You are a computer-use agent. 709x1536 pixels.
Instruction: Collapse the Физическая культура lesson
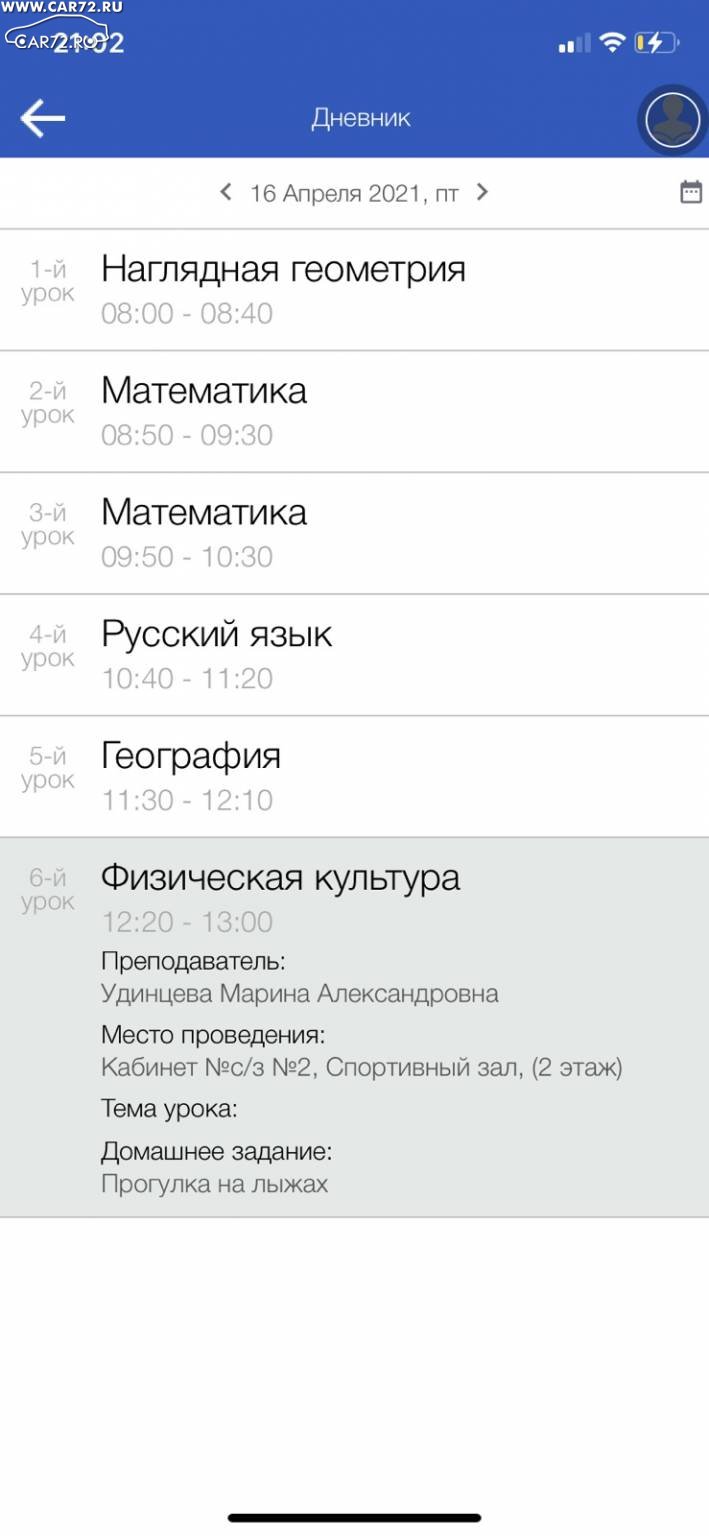[x=354, y=1027]
